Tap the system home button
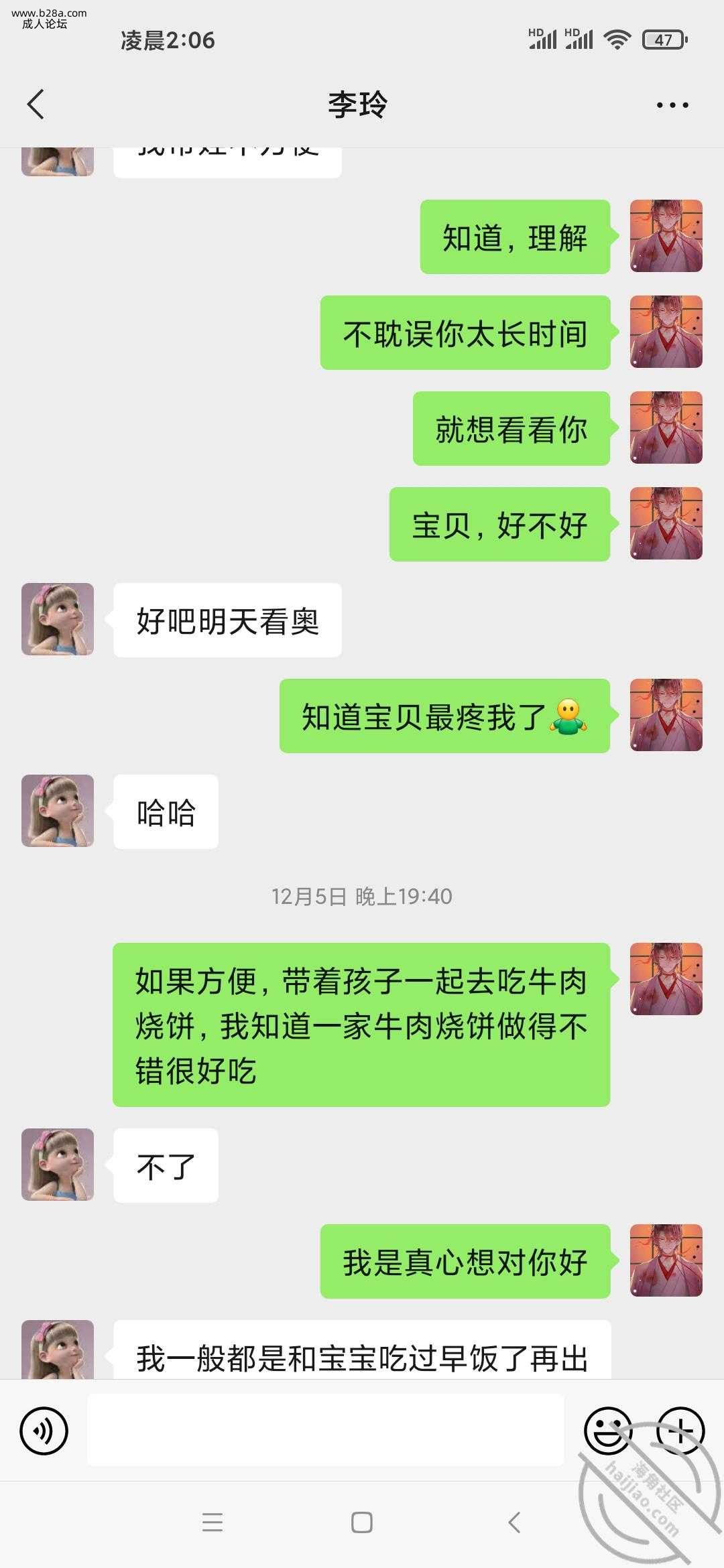The image size is (724, 1568). (362, 1522)
